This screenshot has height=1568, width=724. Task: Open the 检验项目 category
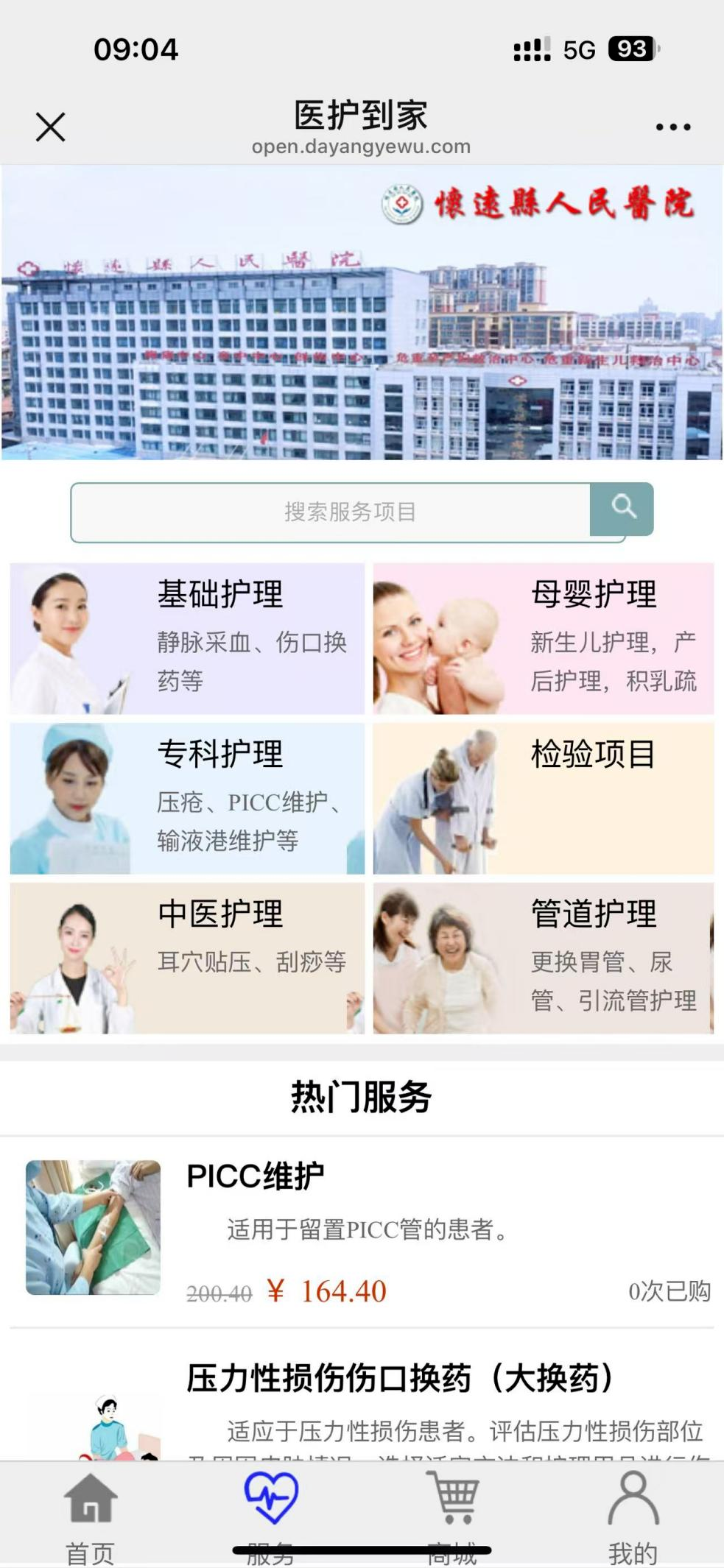[x=543, y=798]
